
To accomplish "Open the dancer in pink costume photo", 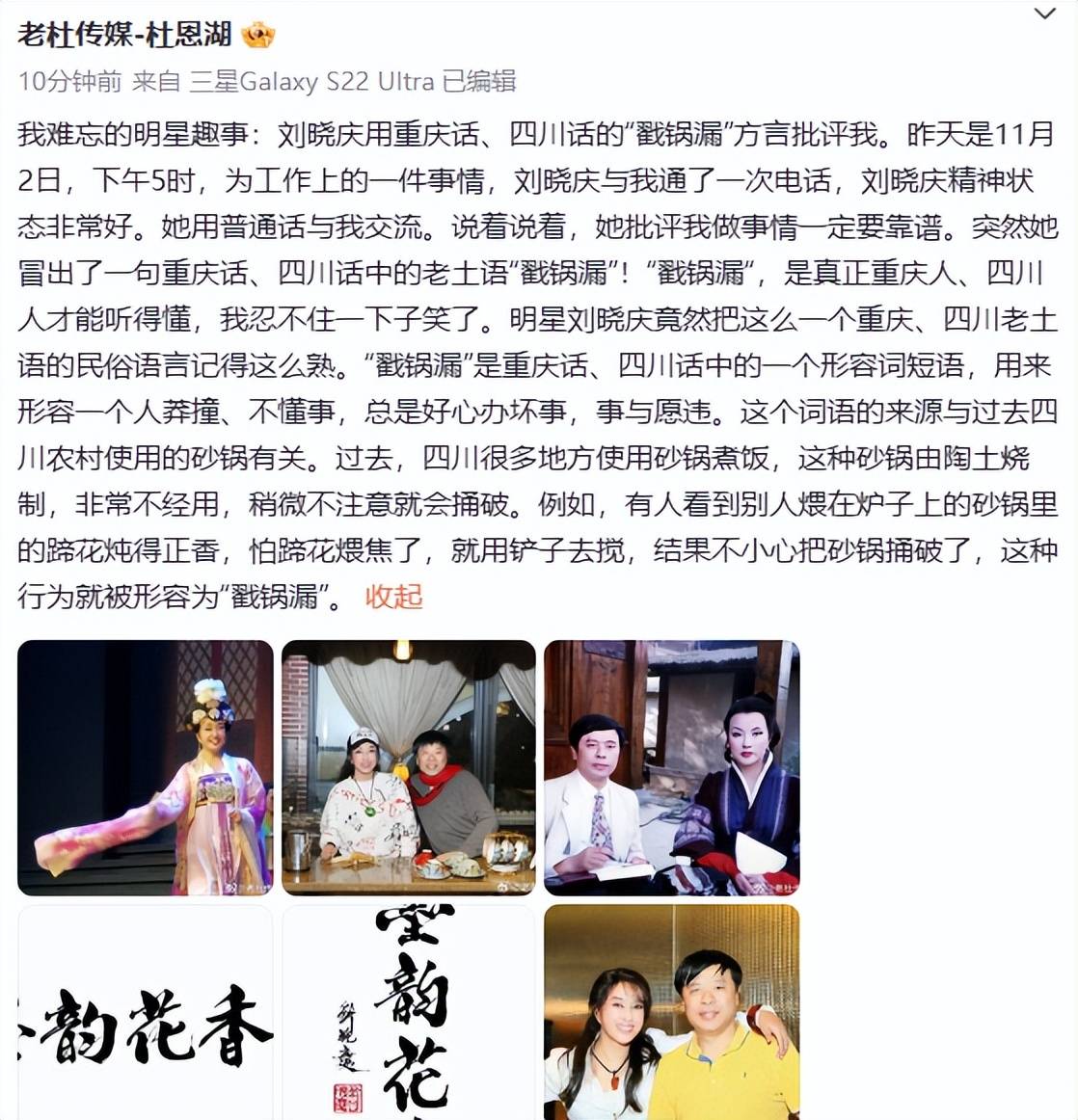I will click(x=146, y=767).
